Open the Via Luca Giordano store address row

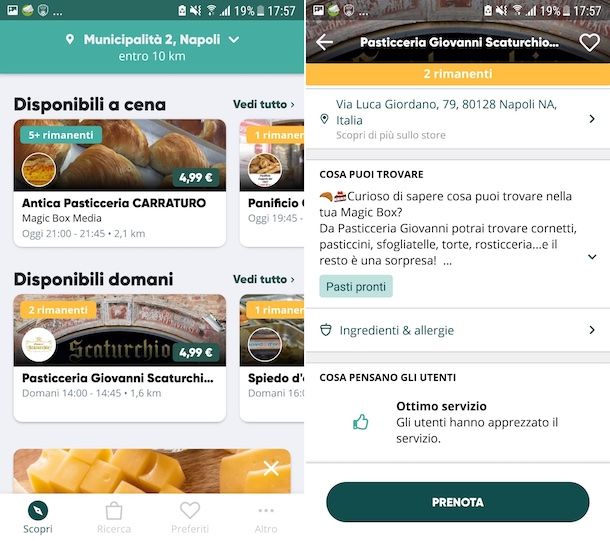coord(458,119)
